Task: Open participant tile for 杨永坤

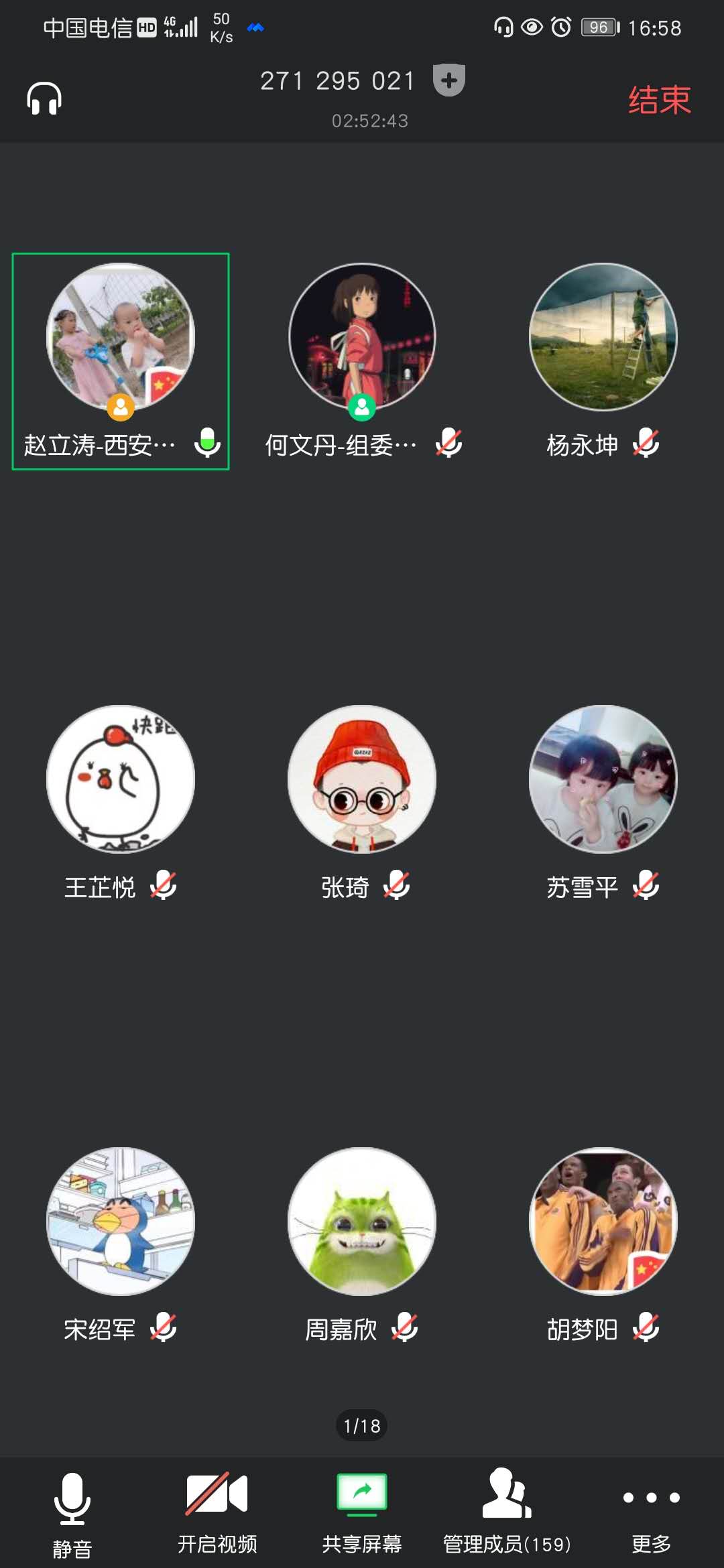Action: click(x=603, y=337)
